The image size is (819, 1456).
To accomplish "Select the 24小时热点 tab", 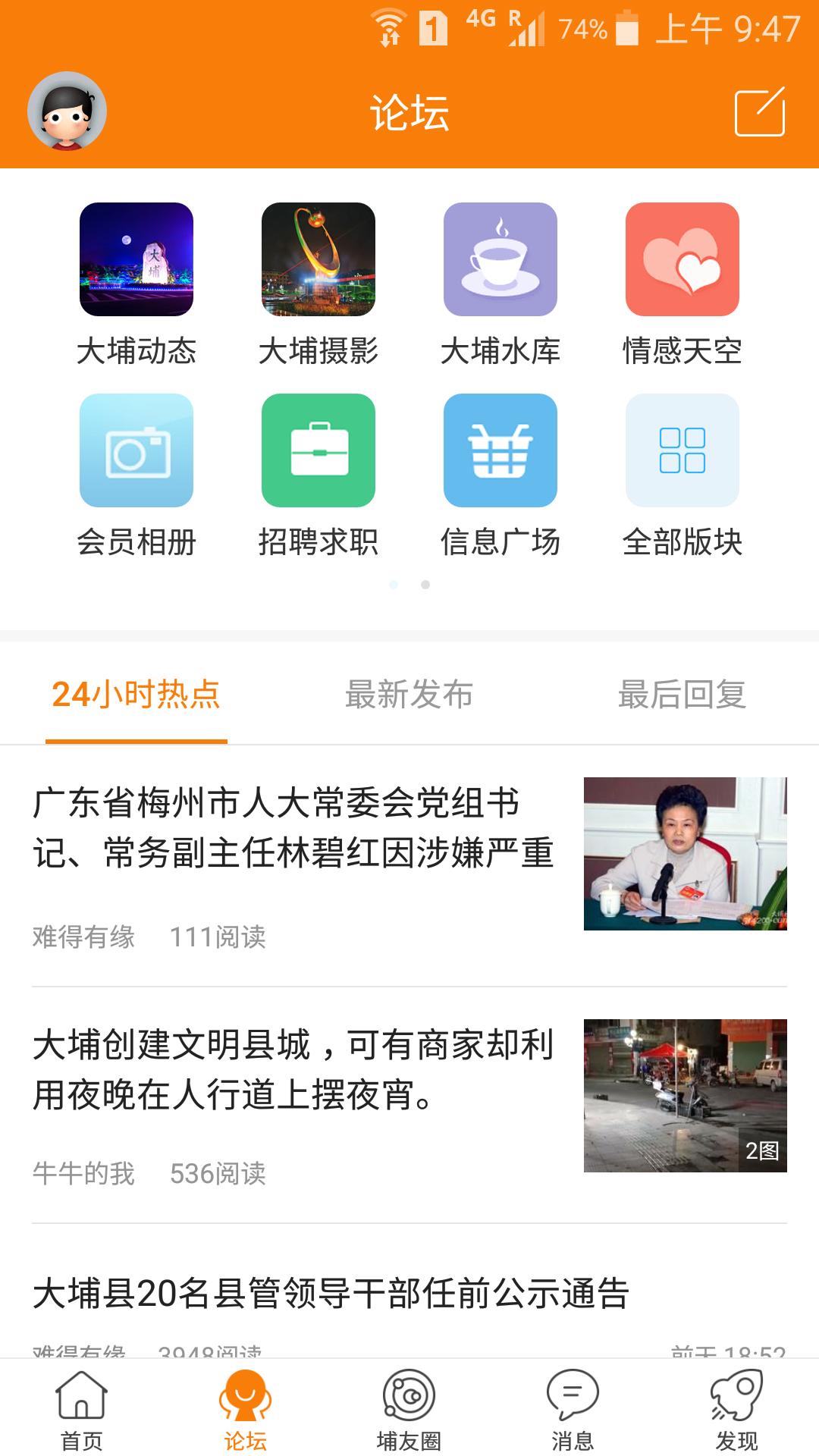I will click(x=136, y=695).
